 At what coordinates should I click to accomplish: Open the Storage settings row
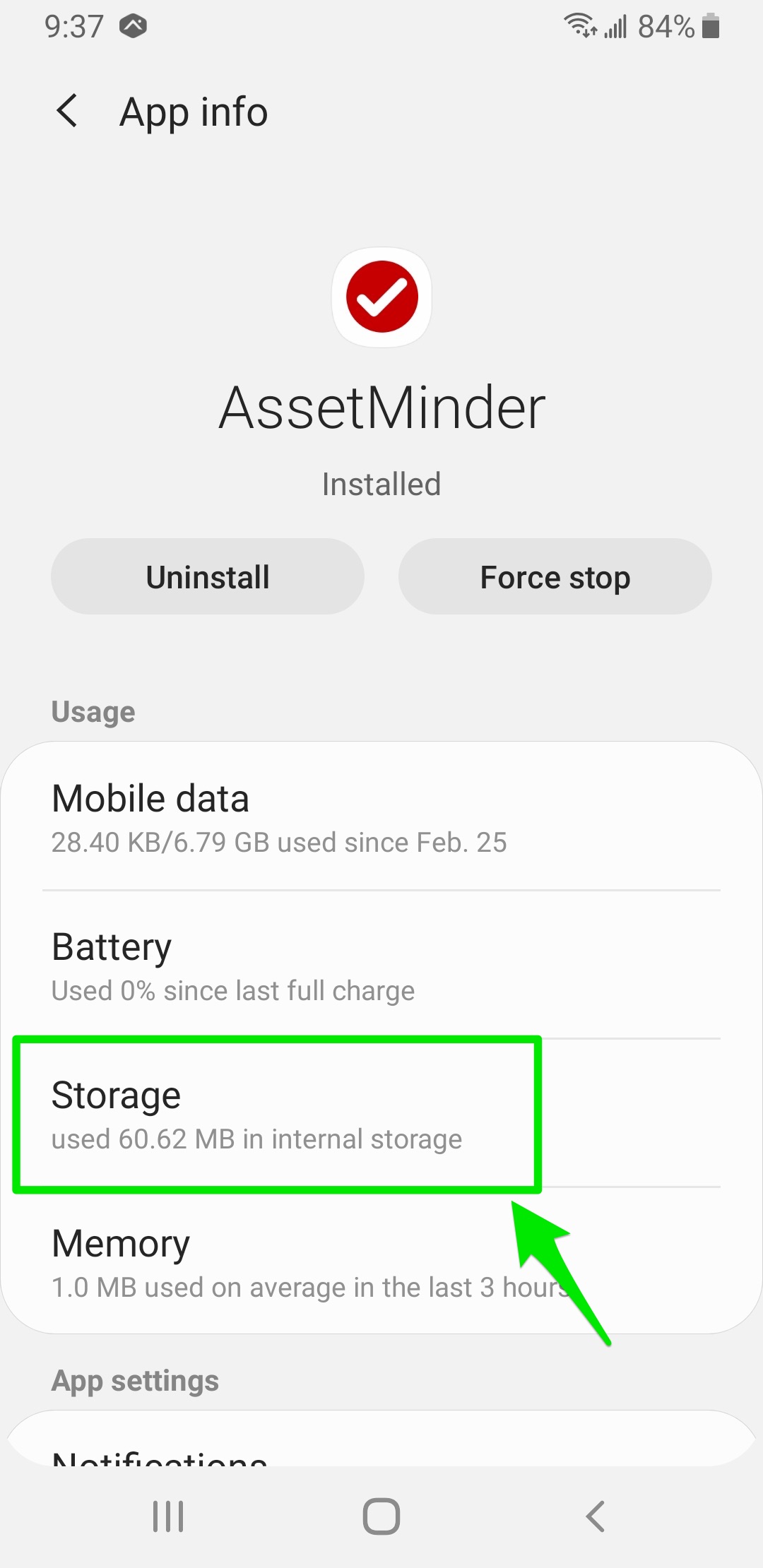click(x=381, y=1113)
